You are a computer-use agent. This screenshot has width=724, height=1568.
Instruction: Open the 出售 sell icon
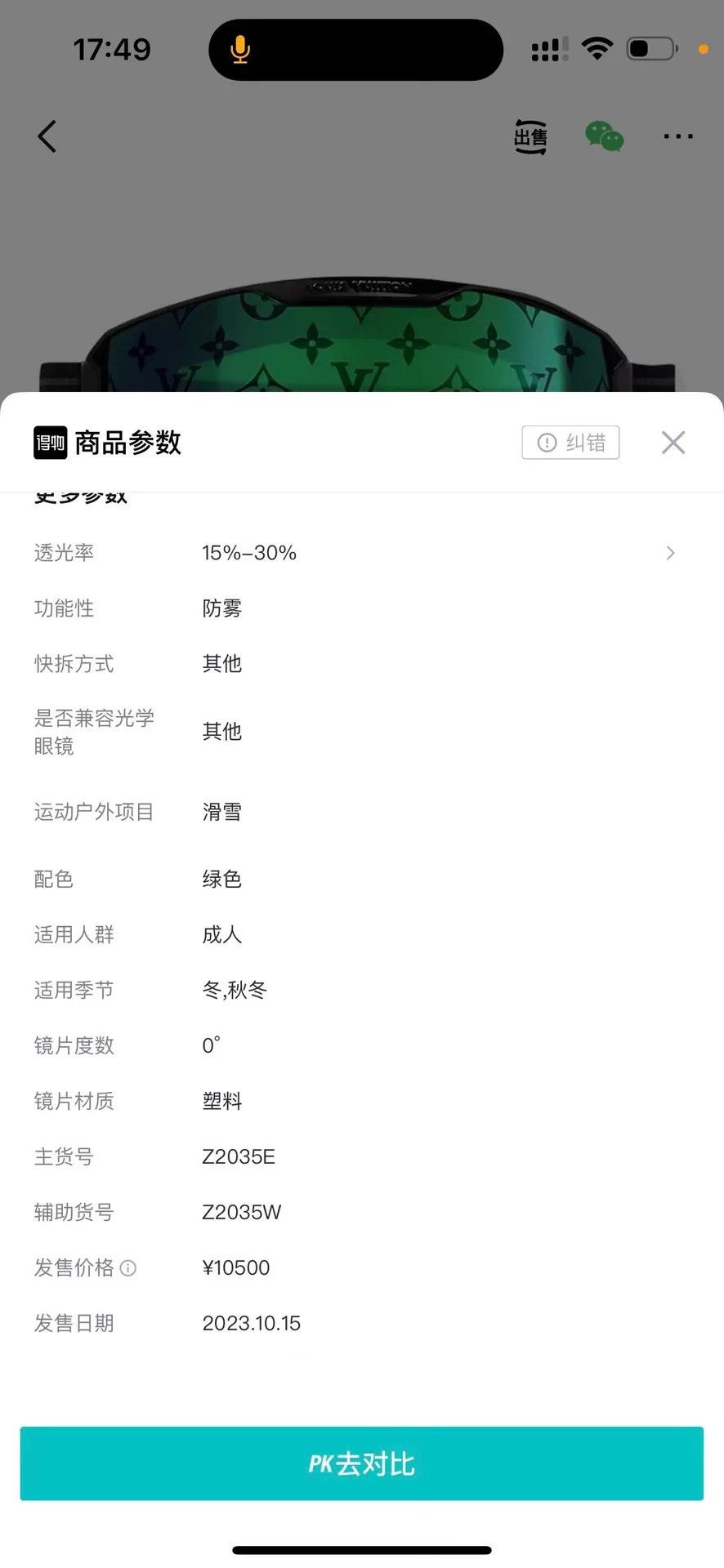click(530, 136)
